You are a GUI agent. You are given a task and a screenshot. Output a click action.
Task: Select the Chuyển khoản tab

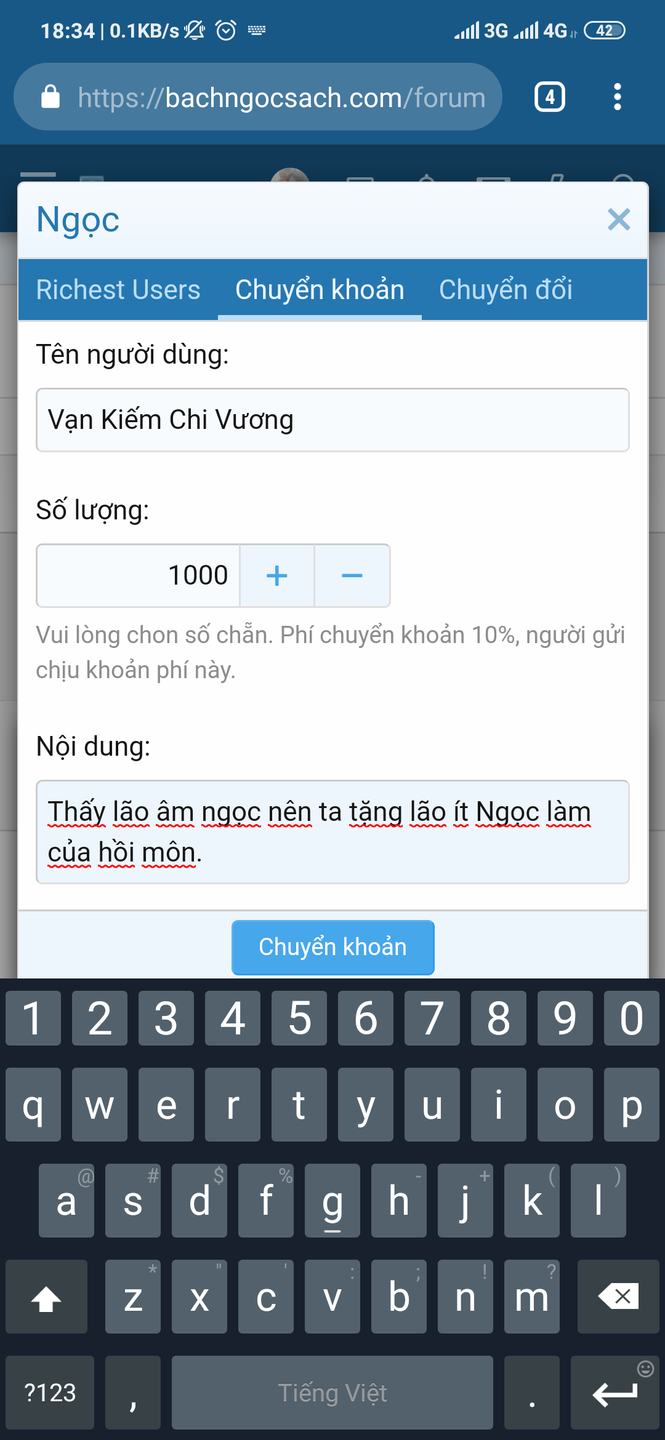point(319,290)
